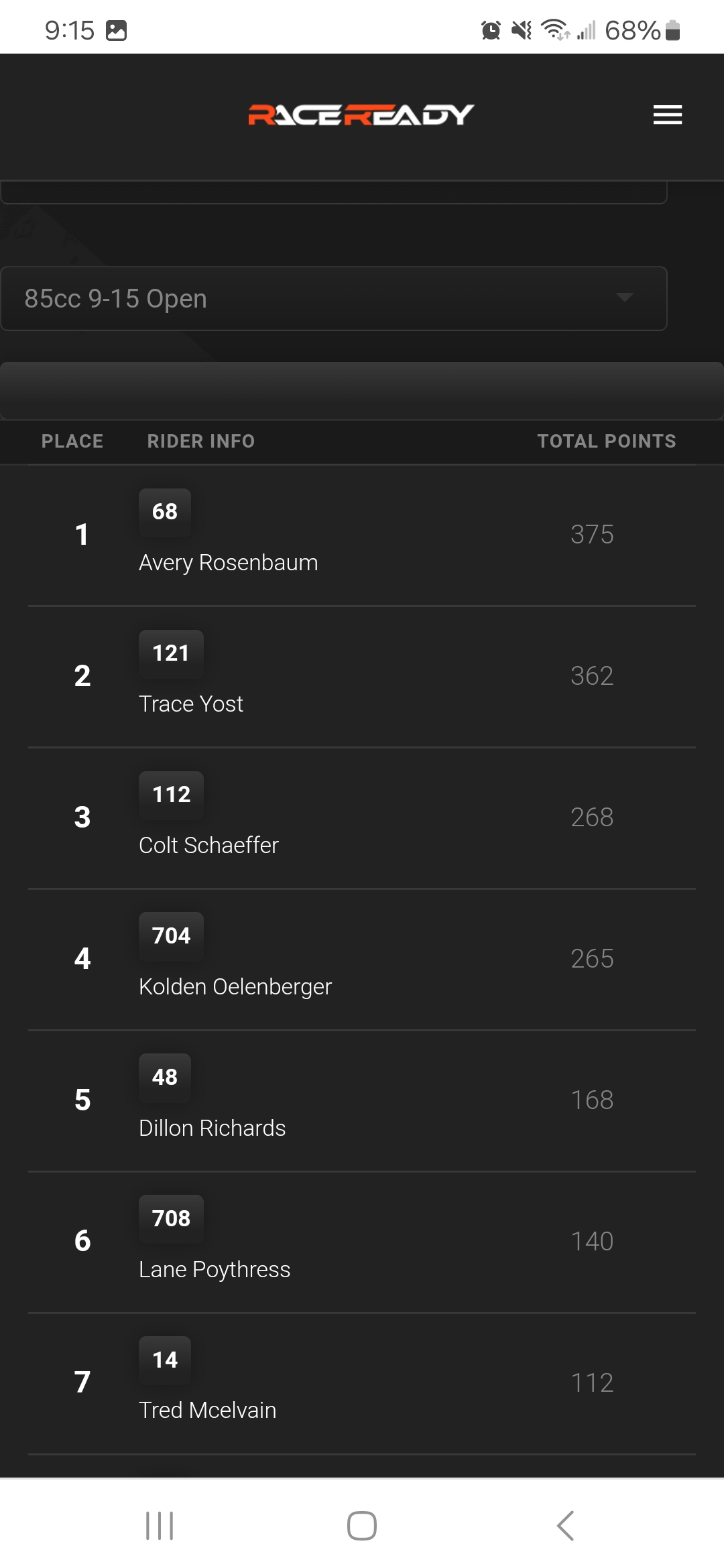724x1568 pixels.
Task: Tap the RaceReady logo to go home
Action: (361, 115)
